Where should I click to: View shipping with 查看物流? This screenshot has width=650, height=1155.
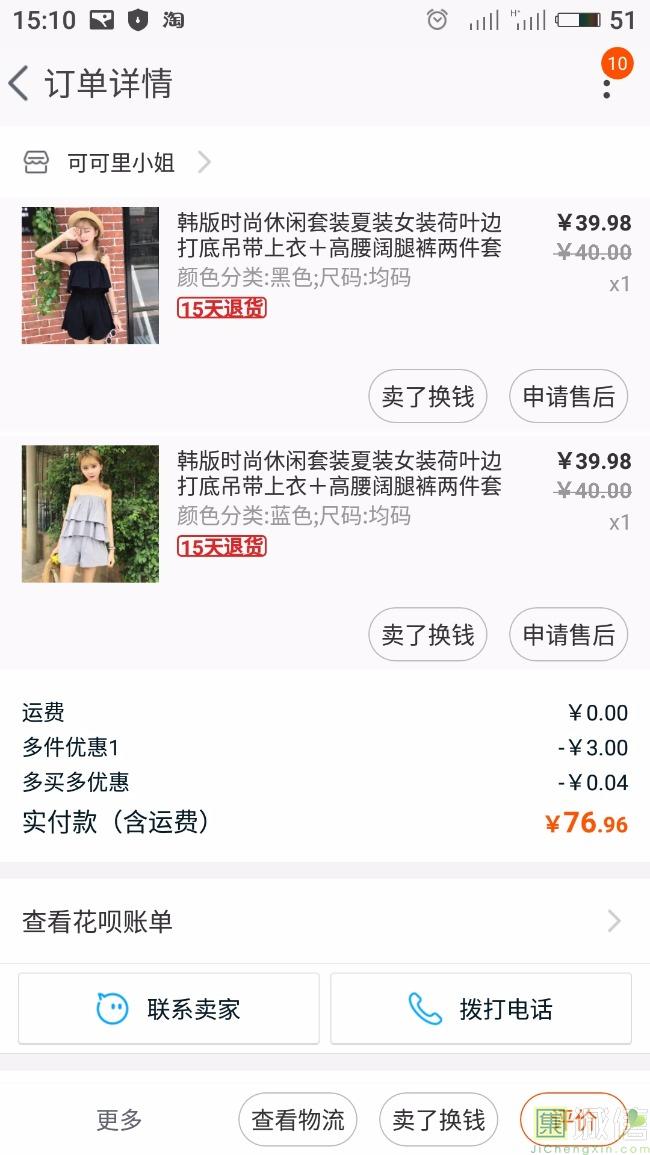[x=298, y=1120]
